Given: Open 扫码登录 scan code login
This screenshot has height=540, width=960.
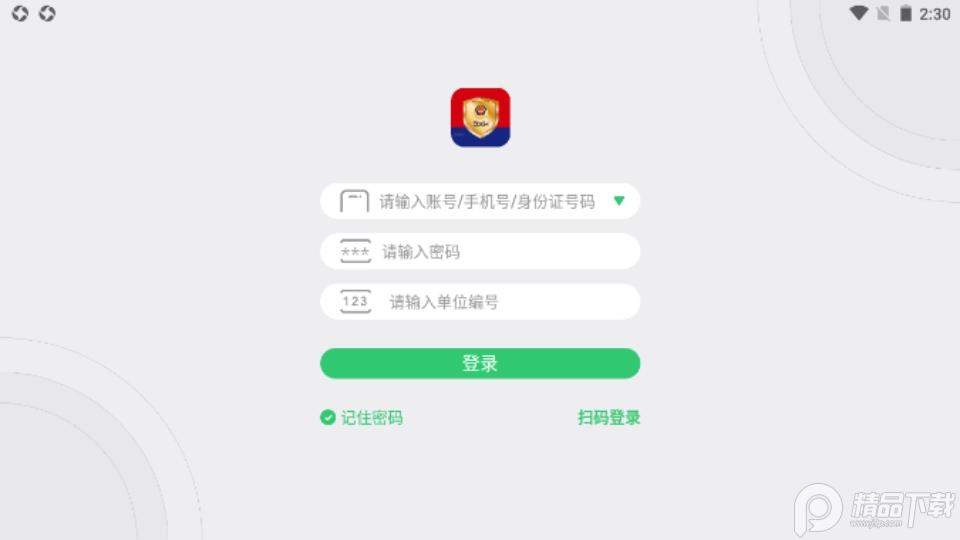Looking at the screenshot, I should click(608, 418).
